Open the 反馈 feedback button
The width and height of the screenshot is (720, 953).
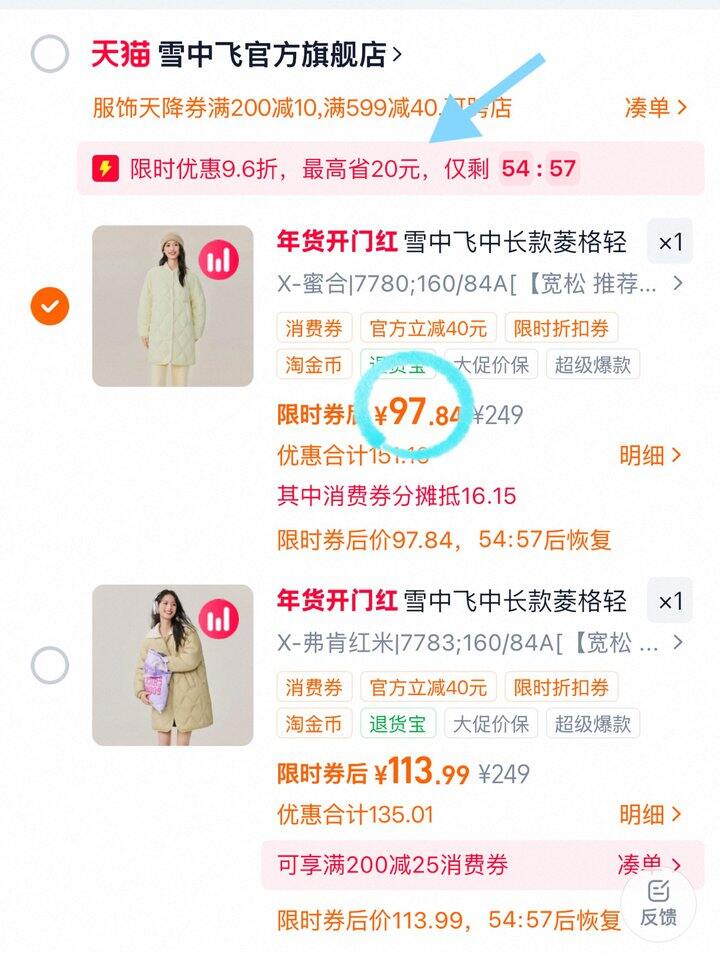pyautogui.click(x=658, y=902)
